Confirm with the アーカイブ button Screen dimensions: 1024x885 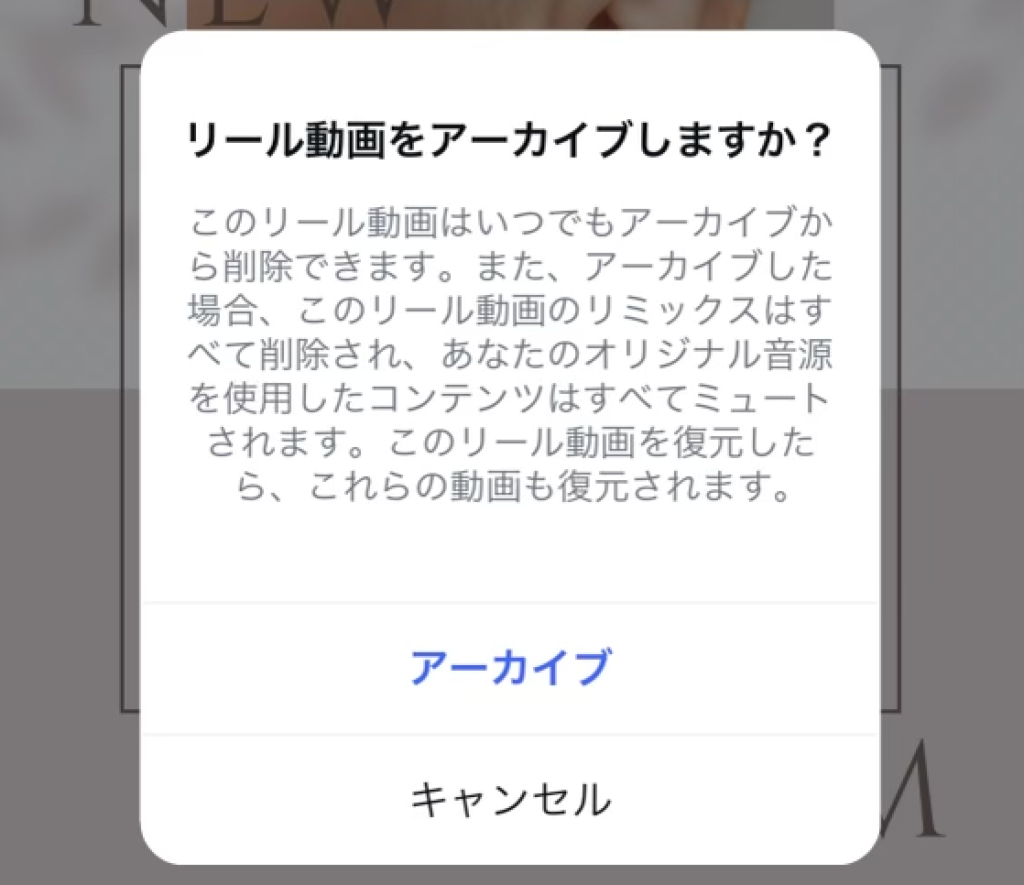(510, 668)
